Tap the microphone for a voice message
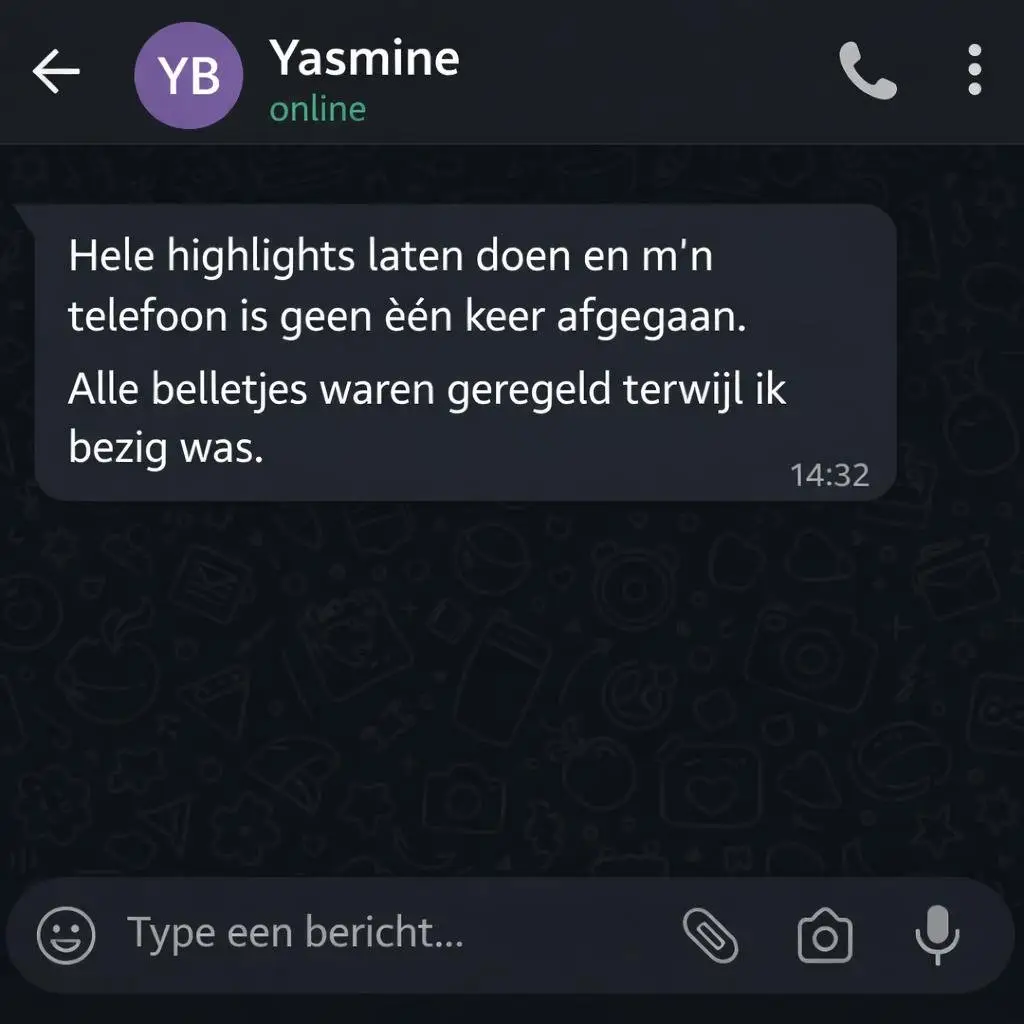The height and width of the screenshot is (1024, 1024). coord(937,936)
